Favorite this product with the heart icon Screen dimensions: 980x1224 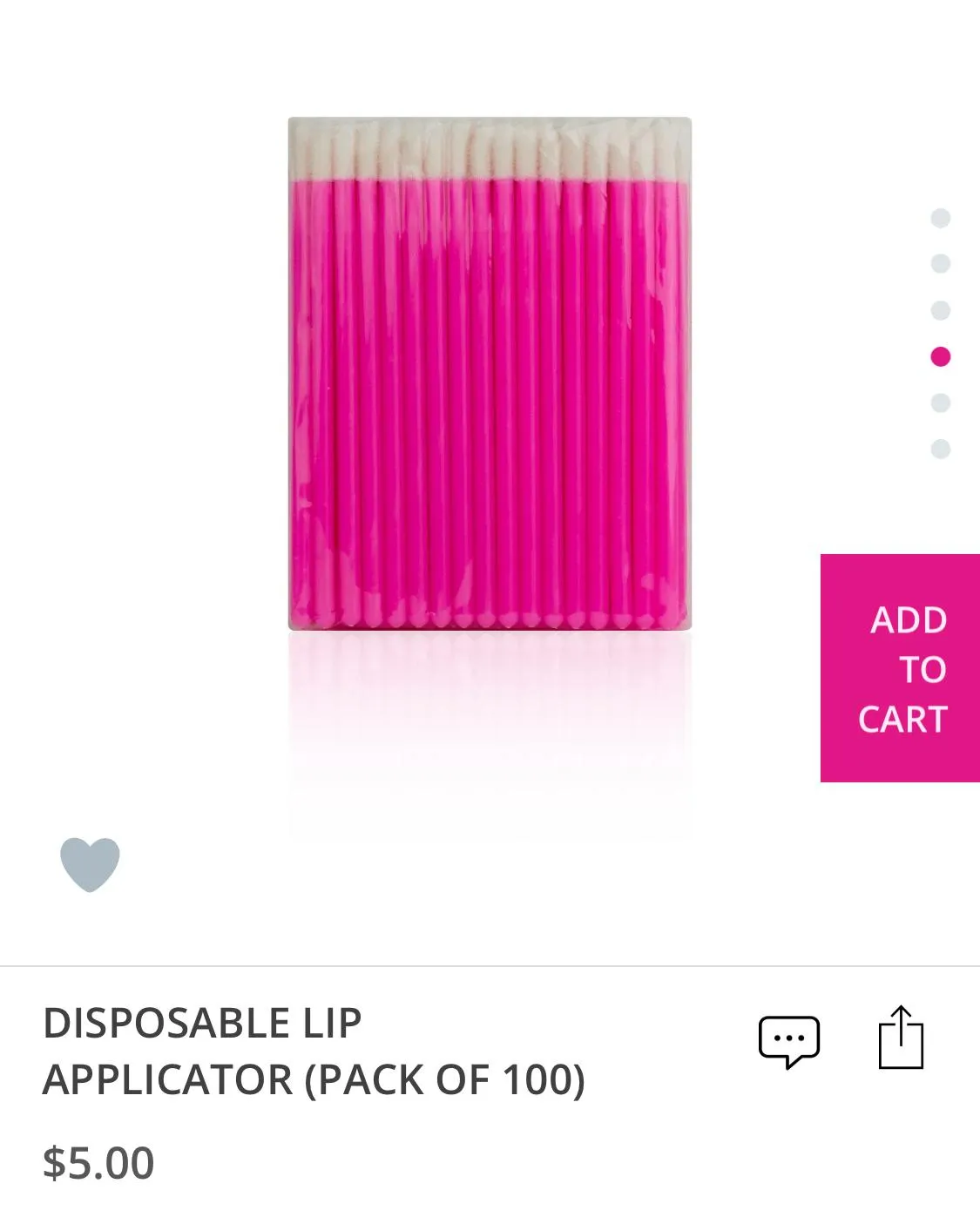point(90,864)
